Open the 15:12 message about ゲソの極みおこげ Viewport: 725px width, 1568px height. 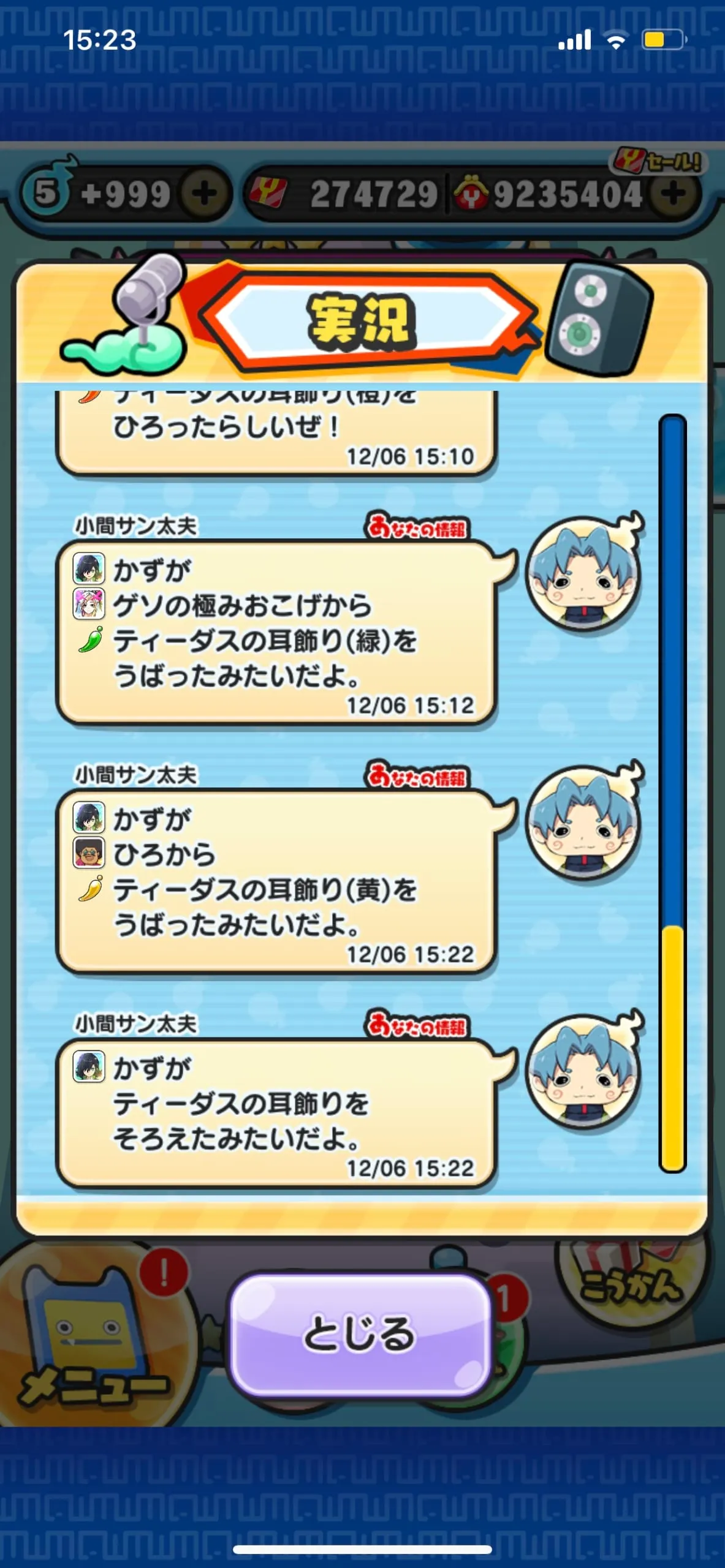pyautogui.click(x=277, y=633)
